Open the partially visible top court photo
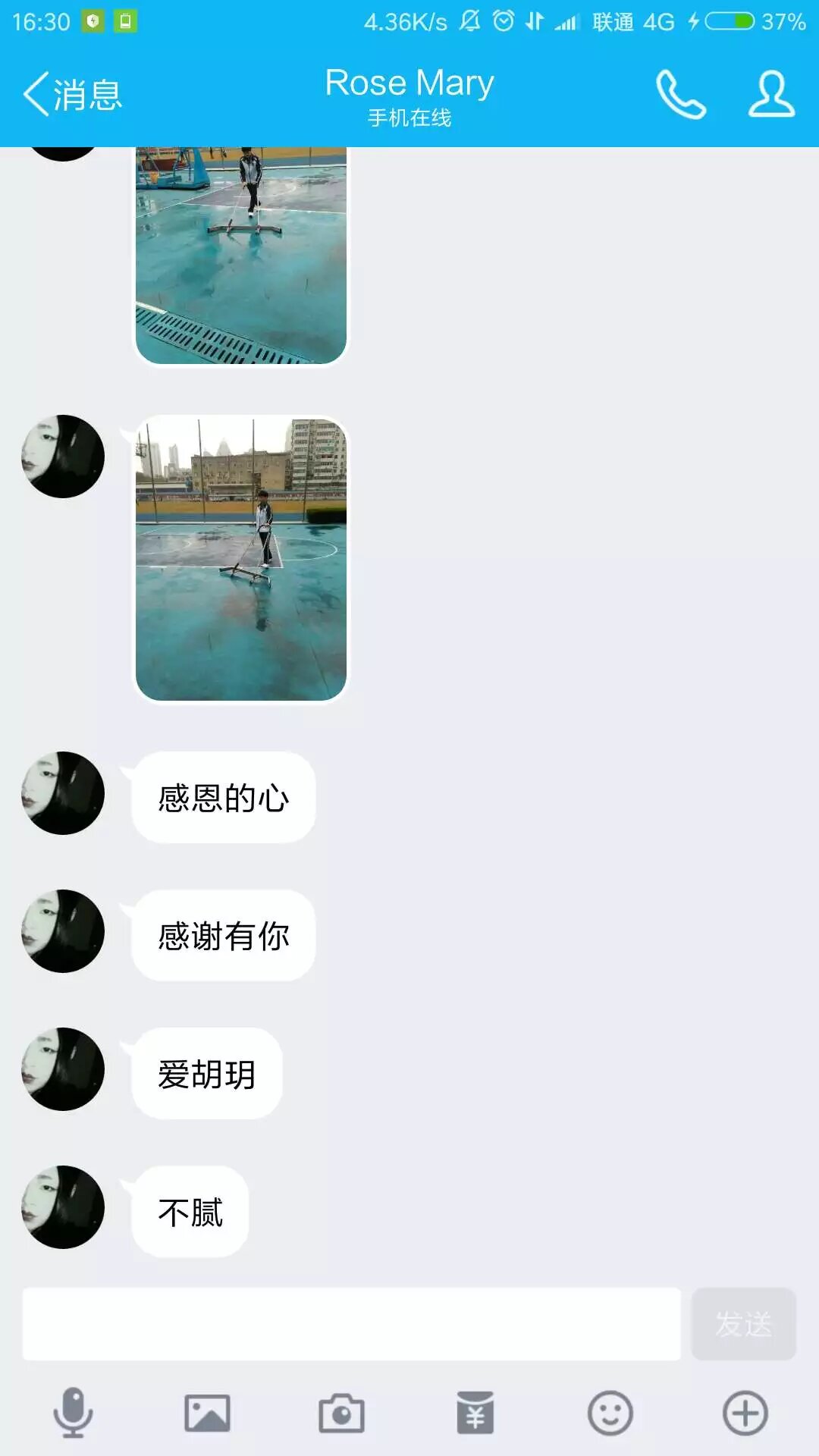 point(241,256)
